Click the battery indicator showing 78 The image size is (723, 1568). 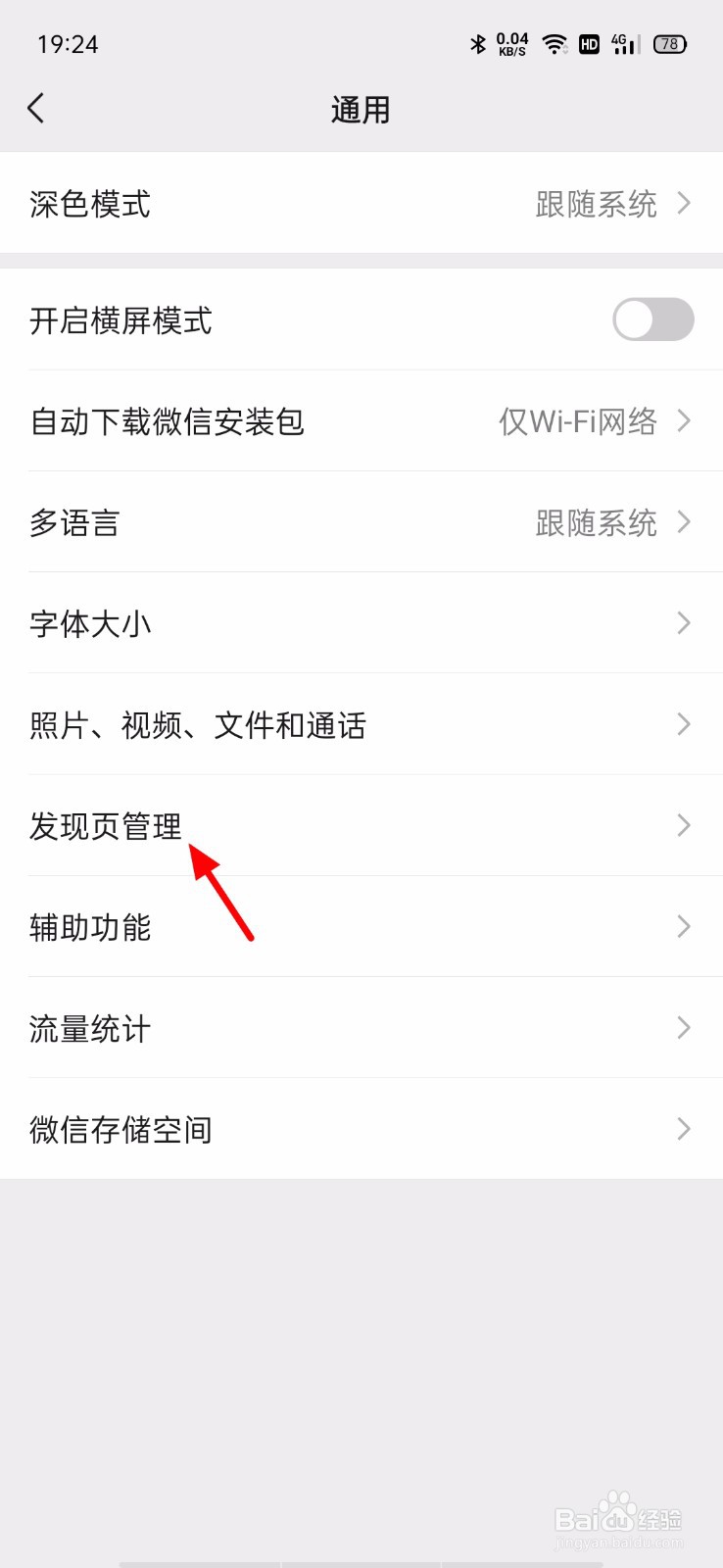point(669,44)
